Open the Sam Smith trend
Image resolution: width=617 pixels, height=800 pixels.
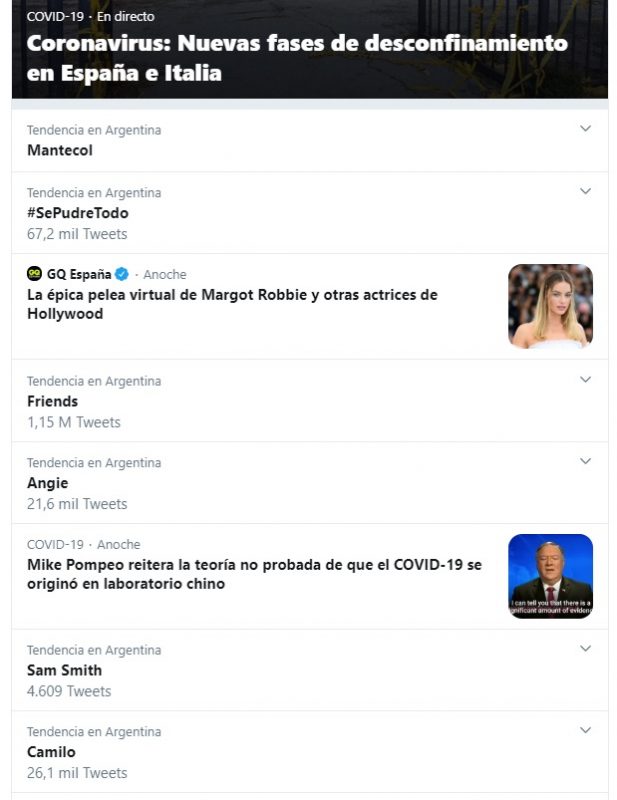(x=64, y=670)
